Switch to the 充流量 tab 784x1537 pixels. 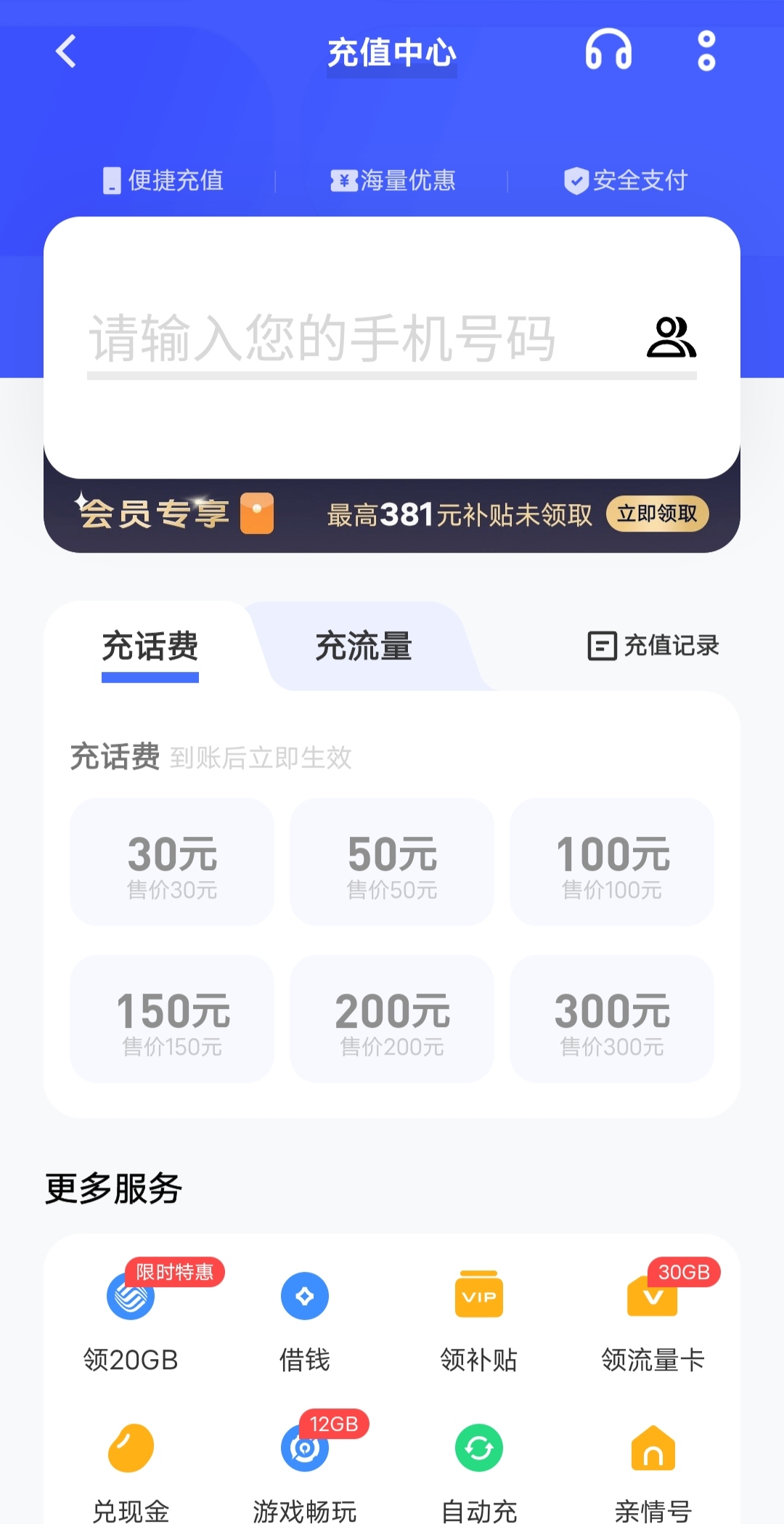(363, 646)
